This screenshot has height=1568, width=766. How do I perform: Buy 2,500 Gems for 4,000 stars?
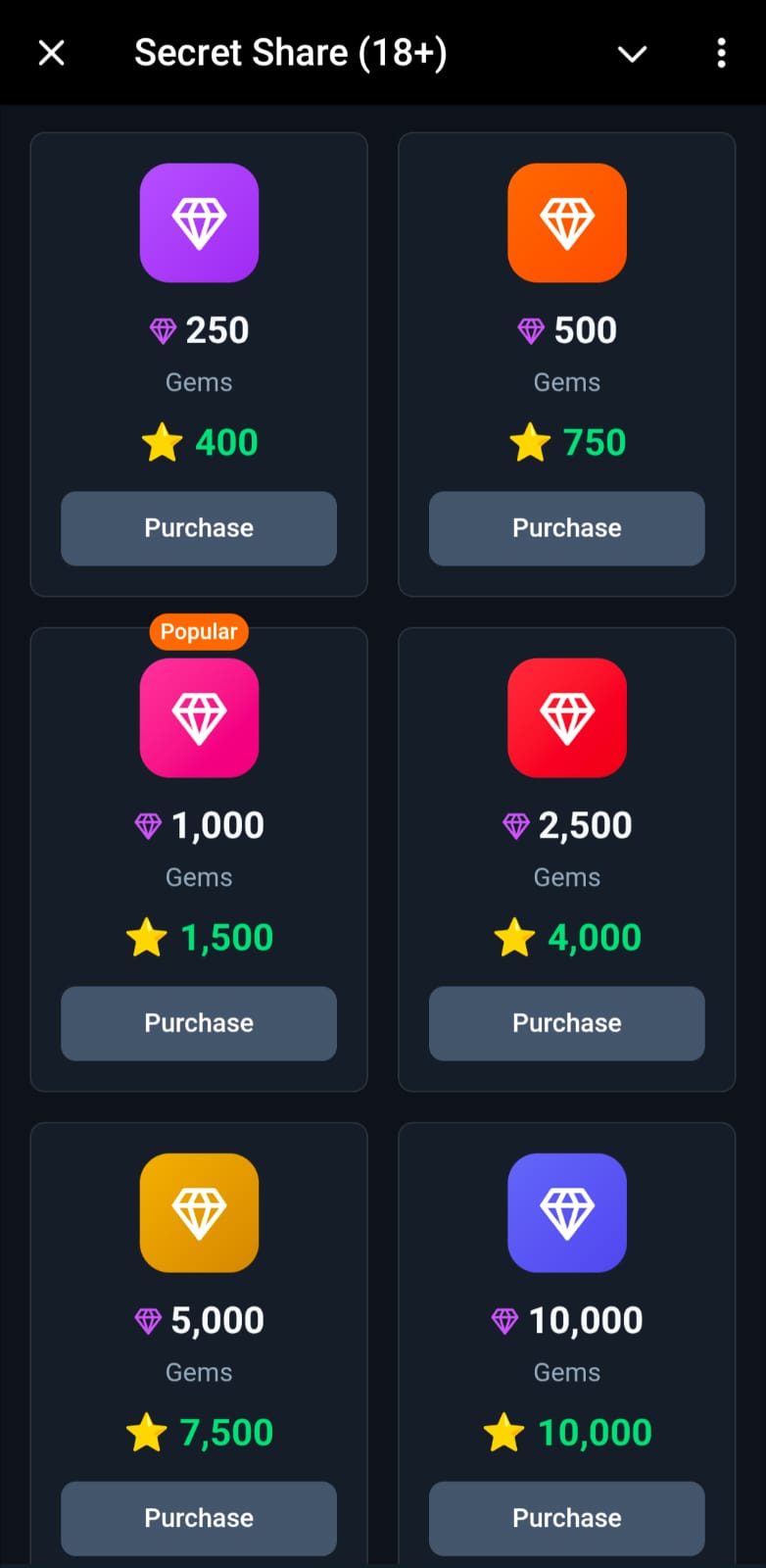[566, 1023]
